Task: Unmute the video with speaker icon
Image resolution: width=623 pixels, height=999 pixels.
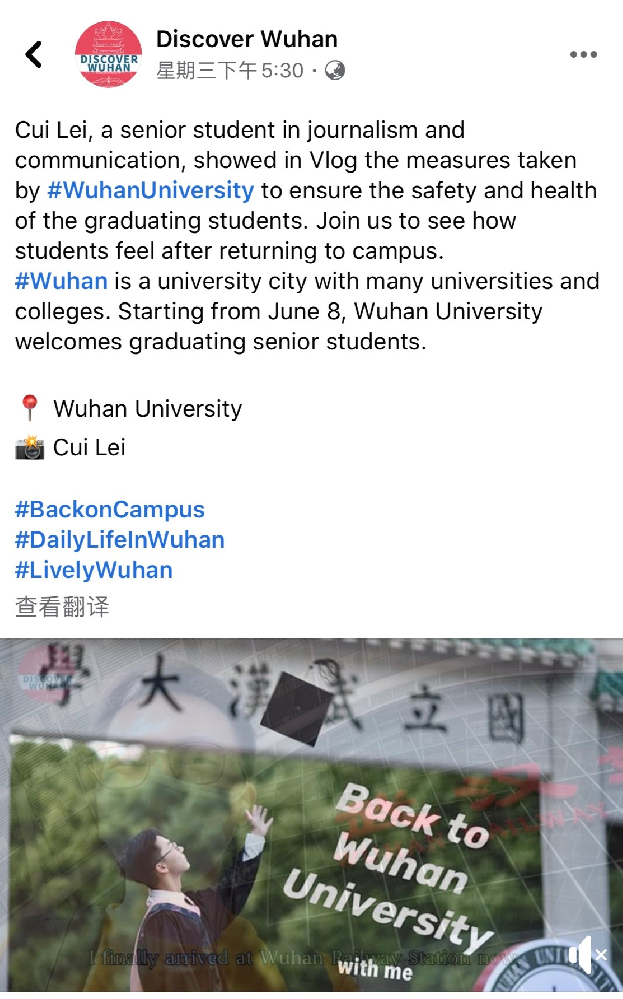Action: [586, 956]
